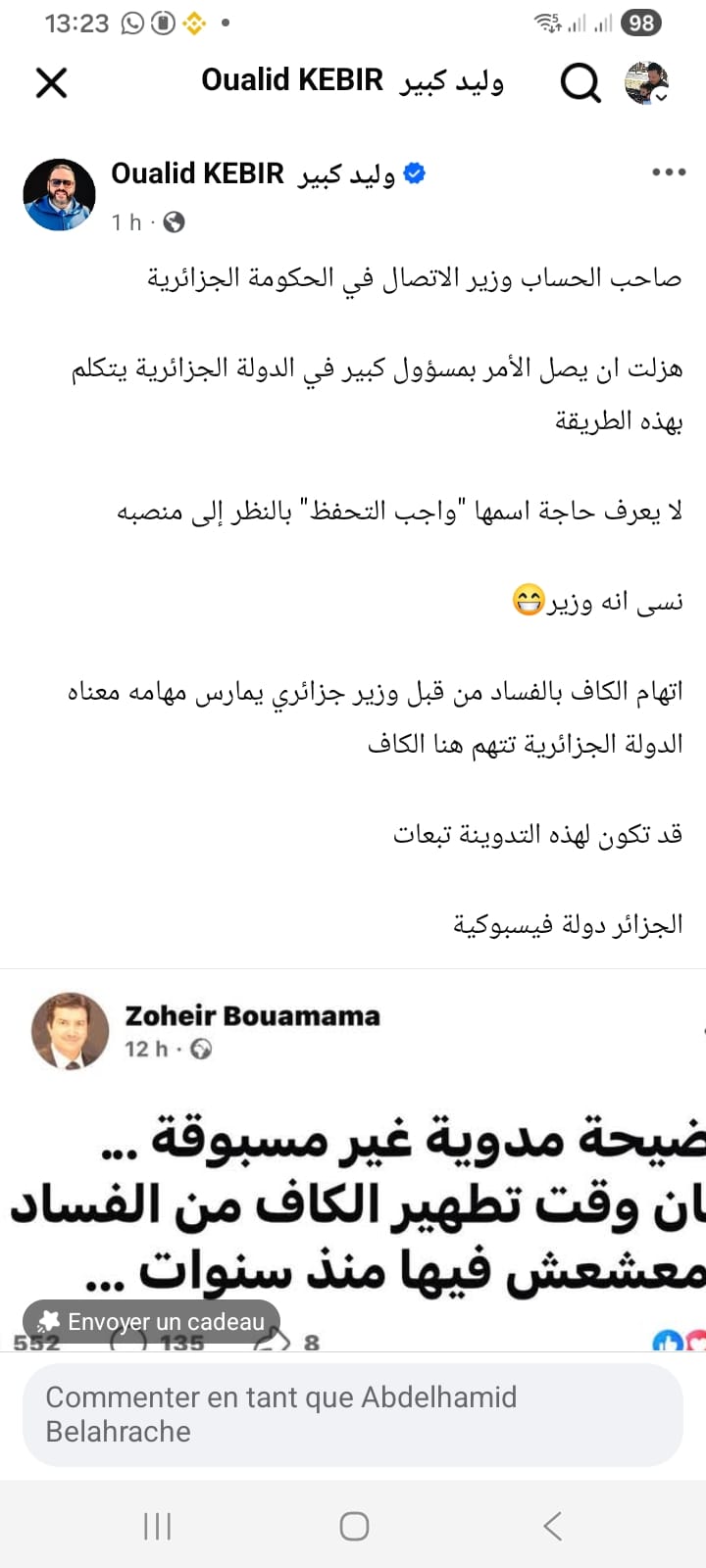The height and width of the screenshot is (1568, 706).
Task: Open Oualid KEBIR's profile from name
Action: (252, 173)
